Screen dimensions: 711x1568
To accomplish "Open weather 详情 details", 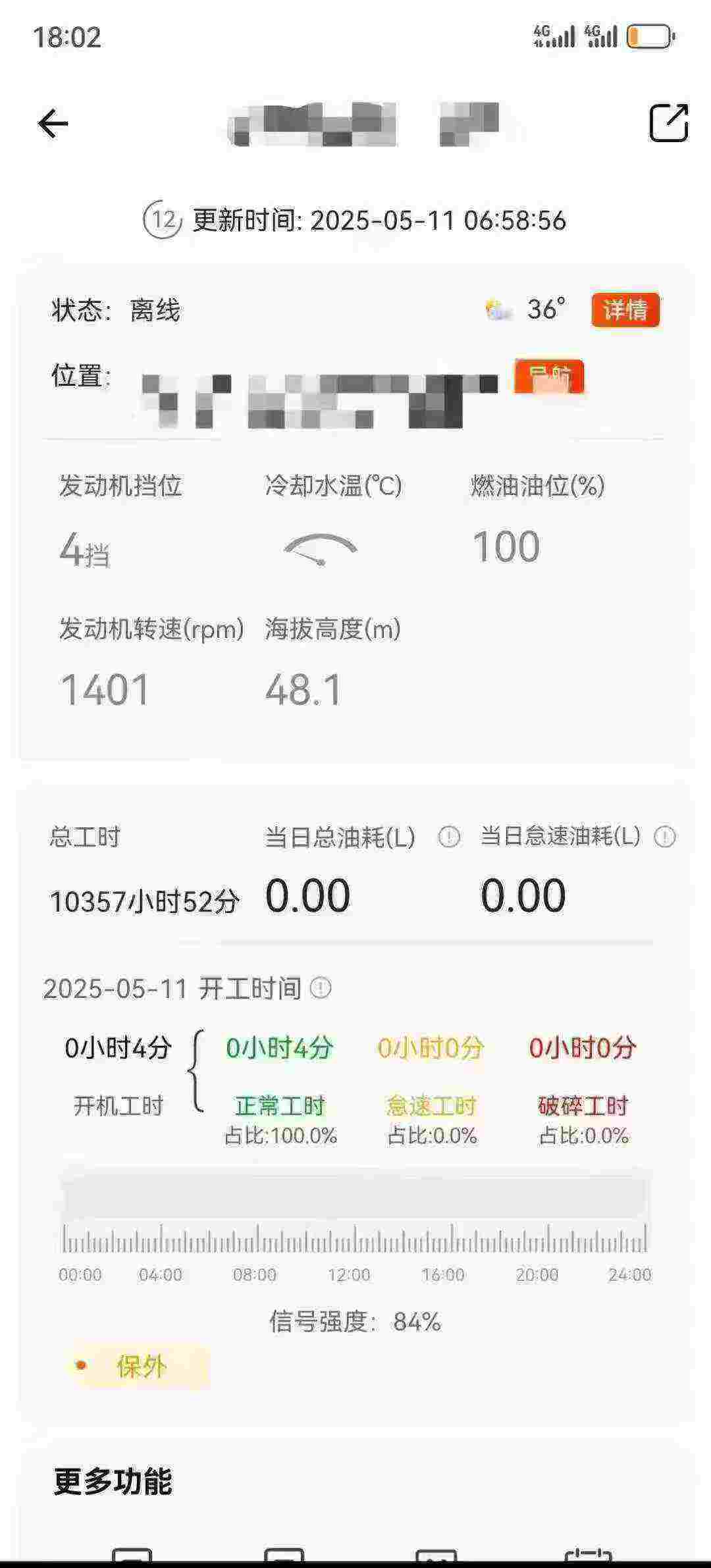I will point(625,309).
